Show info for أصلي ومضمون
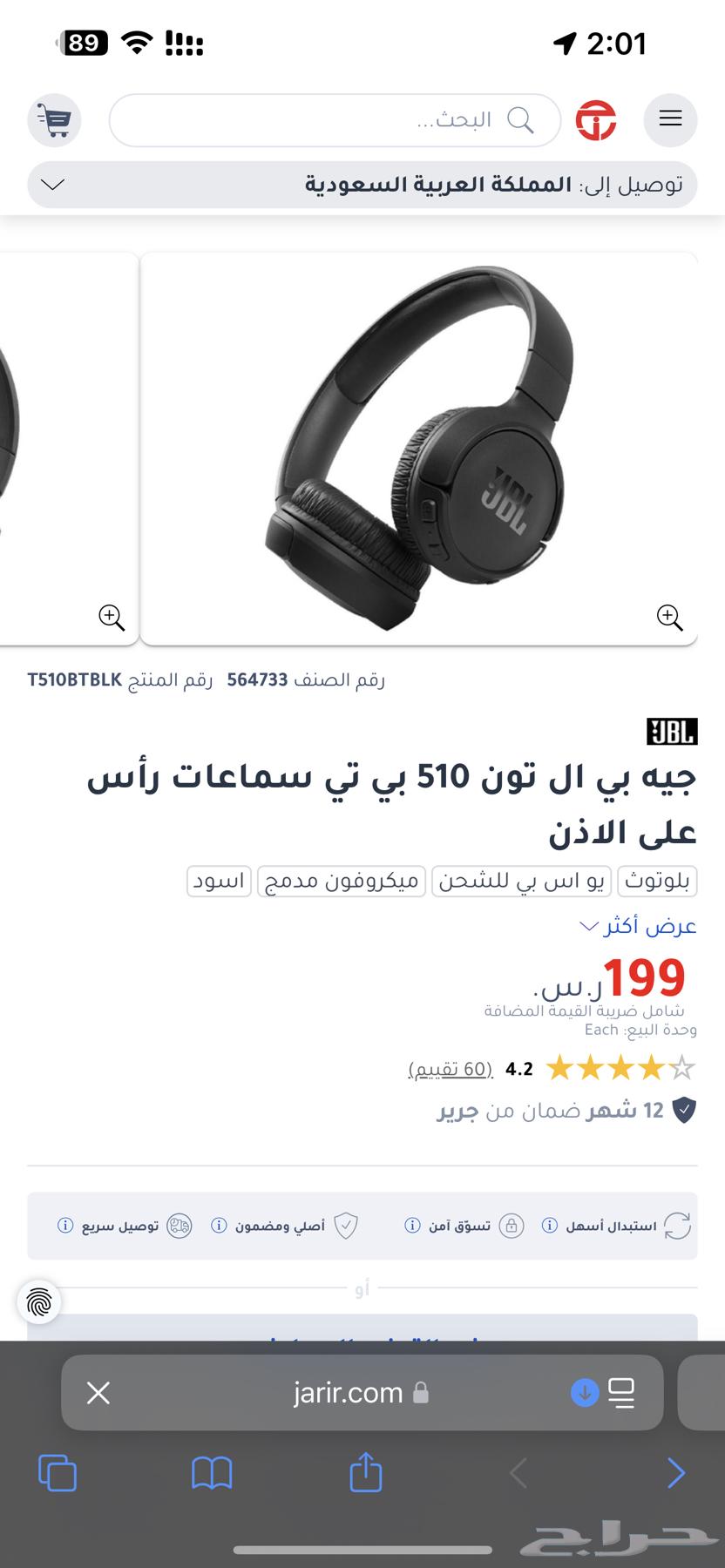Screen dimensions: 725x1568 click(220, 1226)
